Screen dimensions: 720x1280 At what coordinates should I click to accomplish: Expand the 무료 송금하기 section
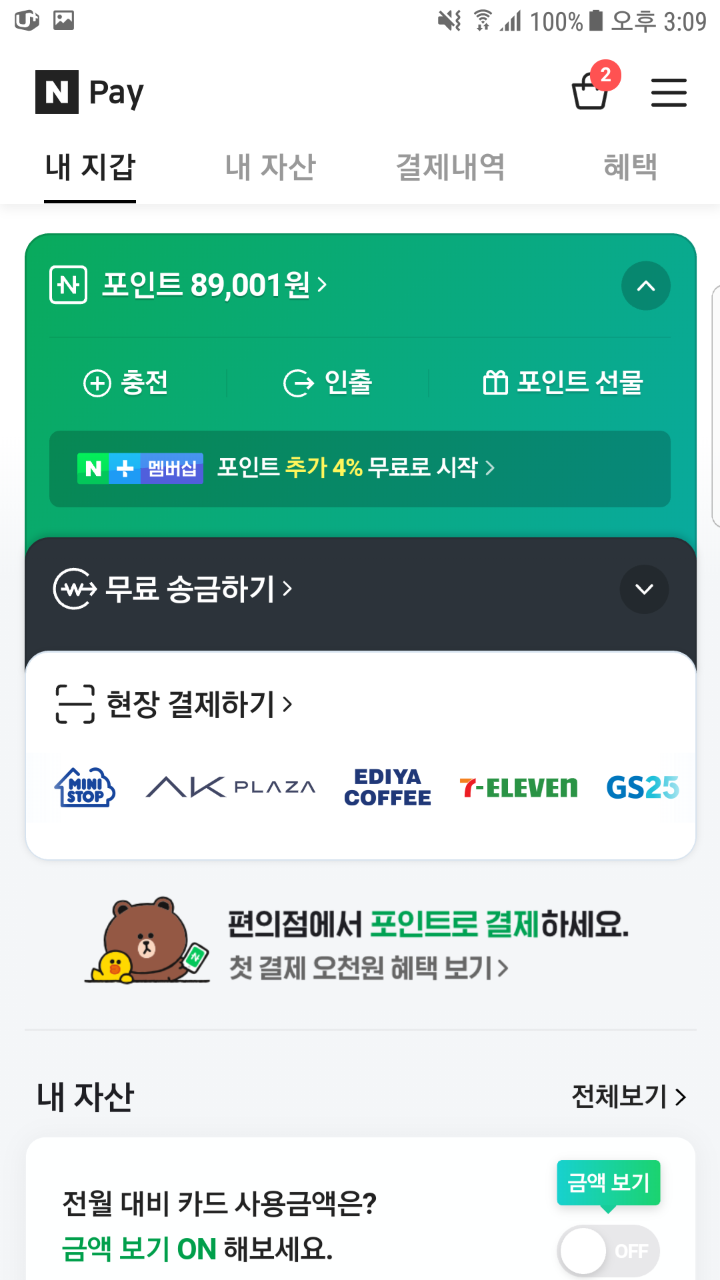pyautogui.click(x=644, y=589)
